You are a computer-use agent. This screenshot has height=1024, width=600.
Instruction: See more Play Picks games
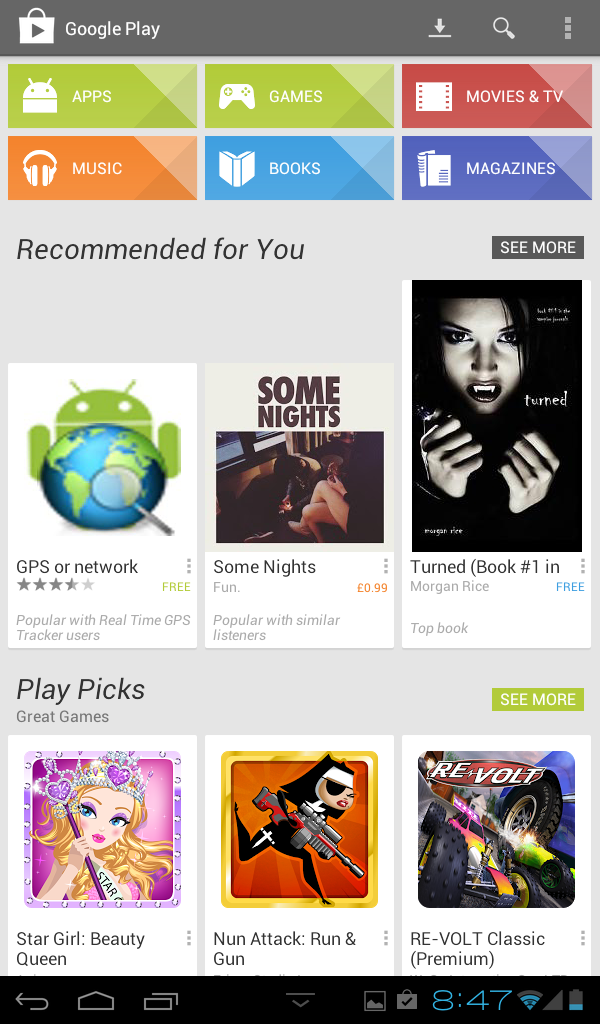pos(538,699)
